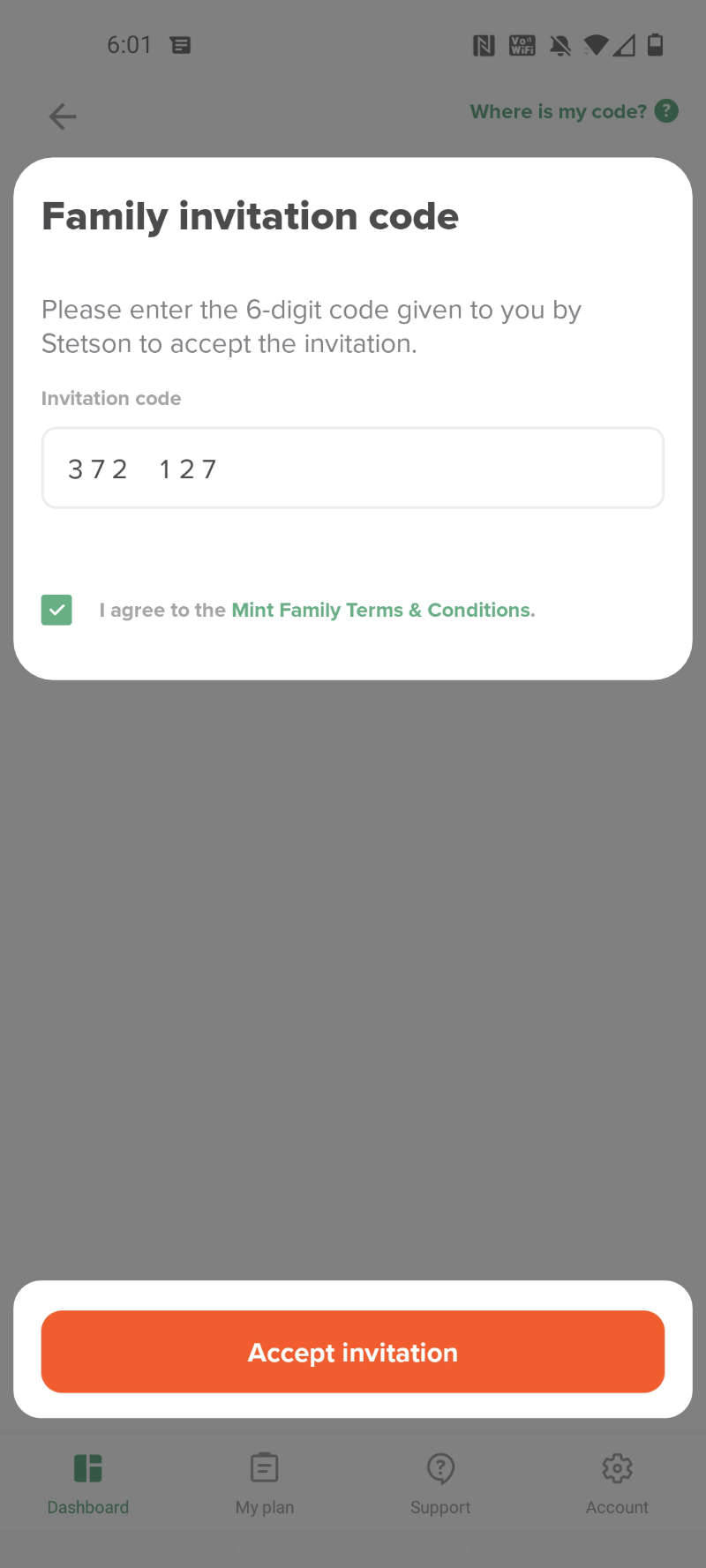This screenshot has height=1568, width=706.
Task: Tap the Support question mark icon
Action: pyautogui.click(x=440, y=1467)
